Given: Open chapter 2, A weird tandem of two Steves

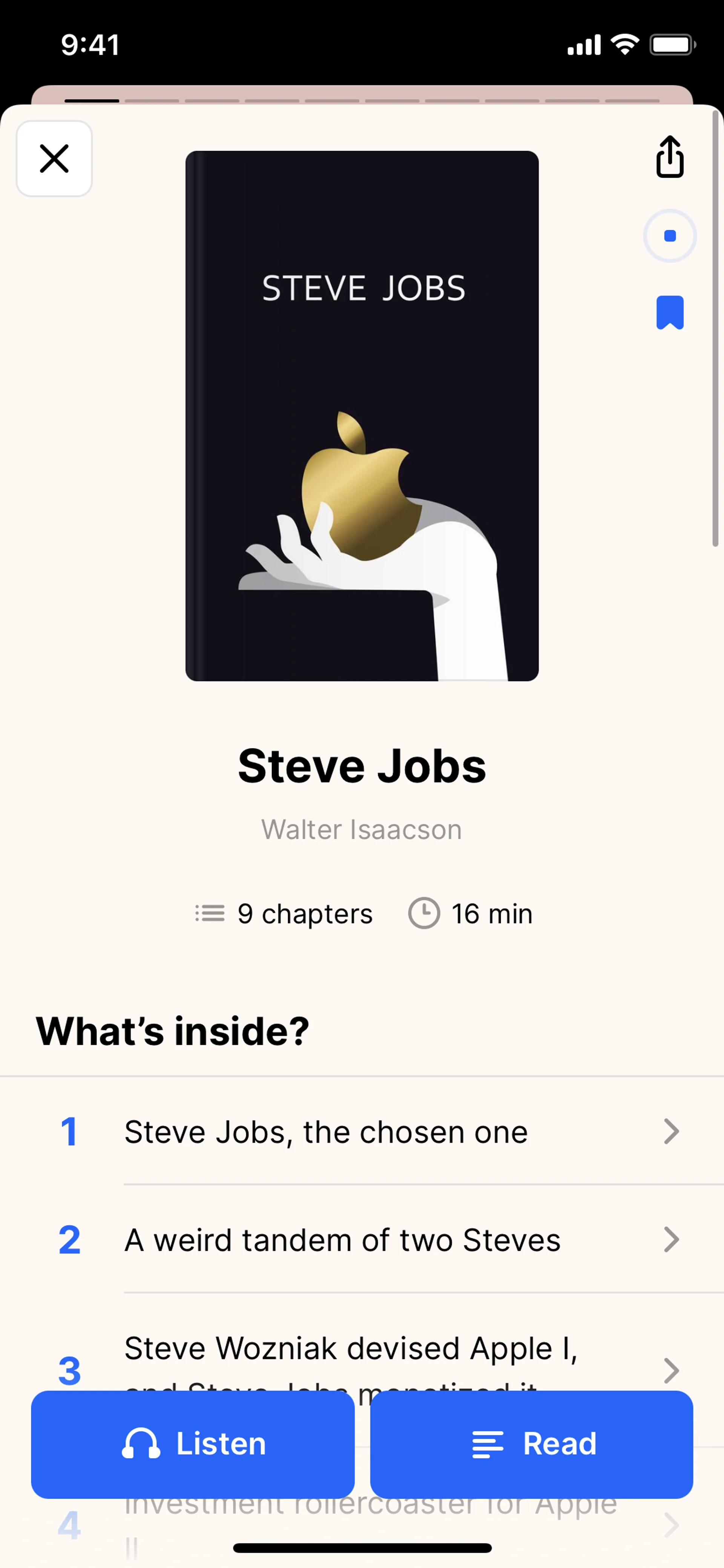Looking at the screenshot, I should pos(365,1240).
